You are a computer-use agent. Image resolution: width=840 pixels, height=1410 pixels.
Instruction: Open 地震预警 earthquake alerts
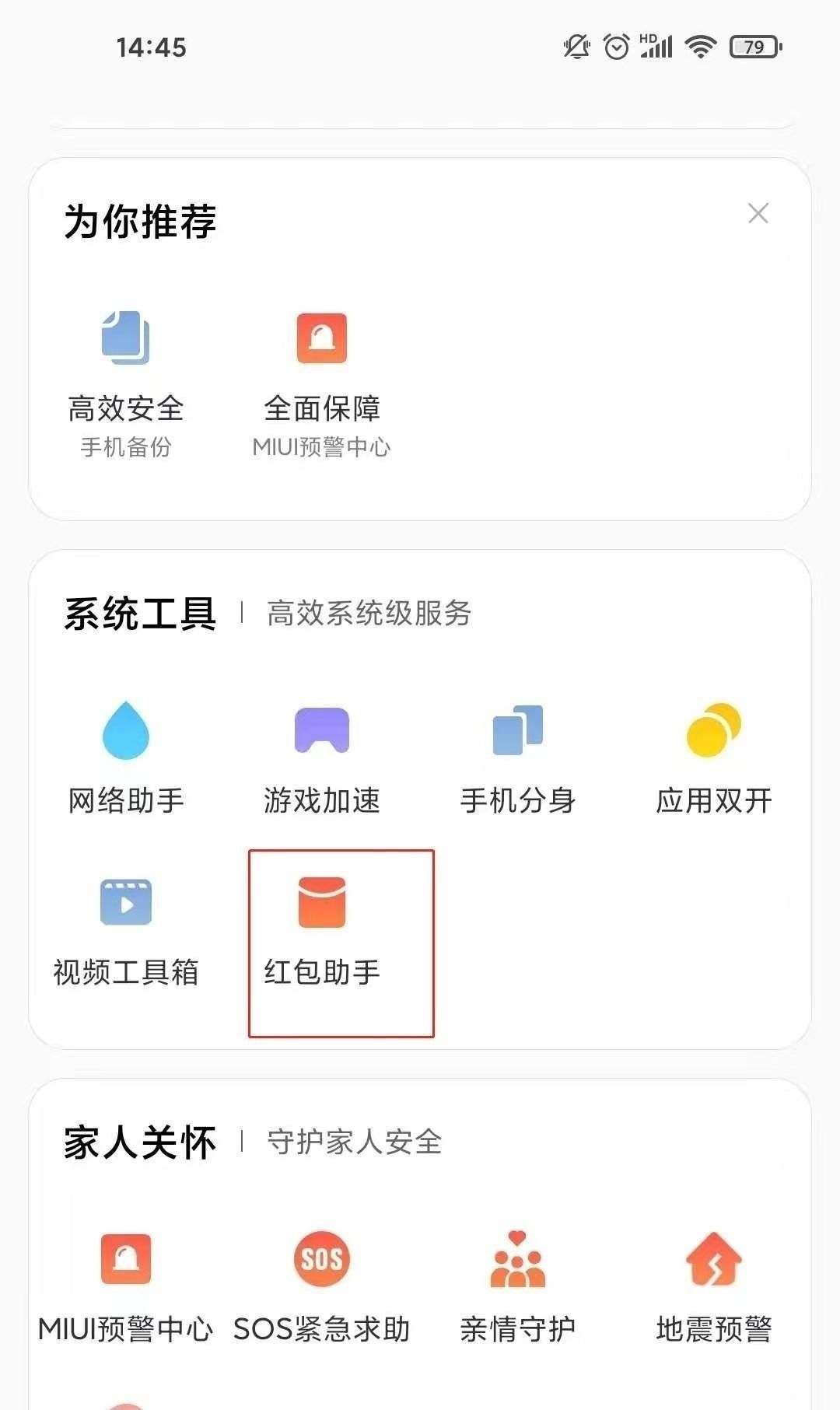[714, 1285]
